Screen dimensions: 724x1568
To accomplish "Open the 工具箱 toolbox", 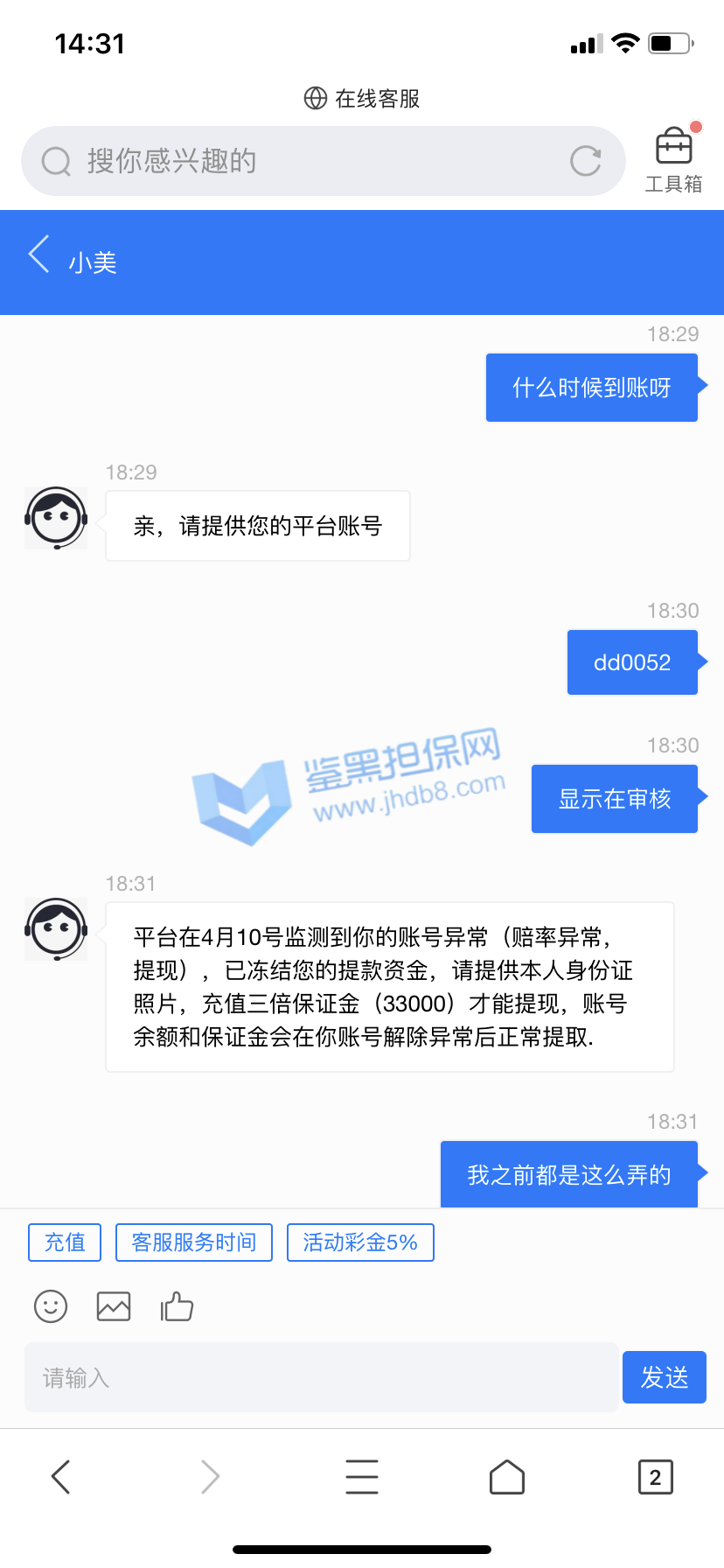I will 673,159.
